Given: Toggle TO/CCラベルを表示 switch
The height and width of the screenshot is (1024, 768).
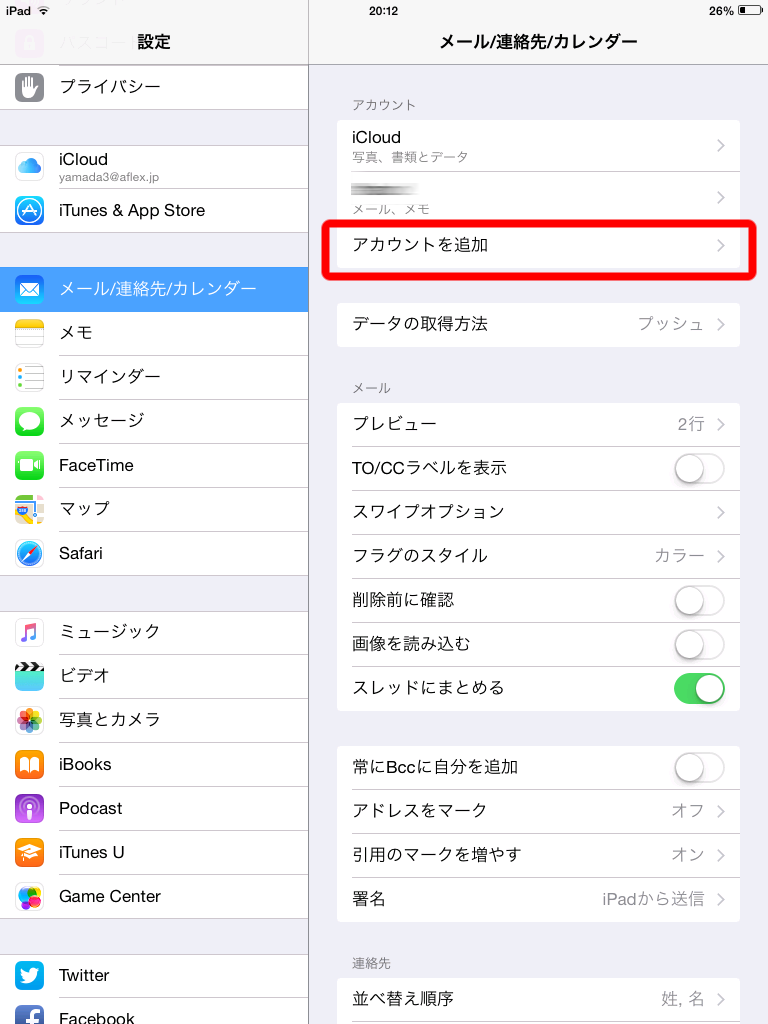Looking at the screenshot, I should (x=699, y=468).
